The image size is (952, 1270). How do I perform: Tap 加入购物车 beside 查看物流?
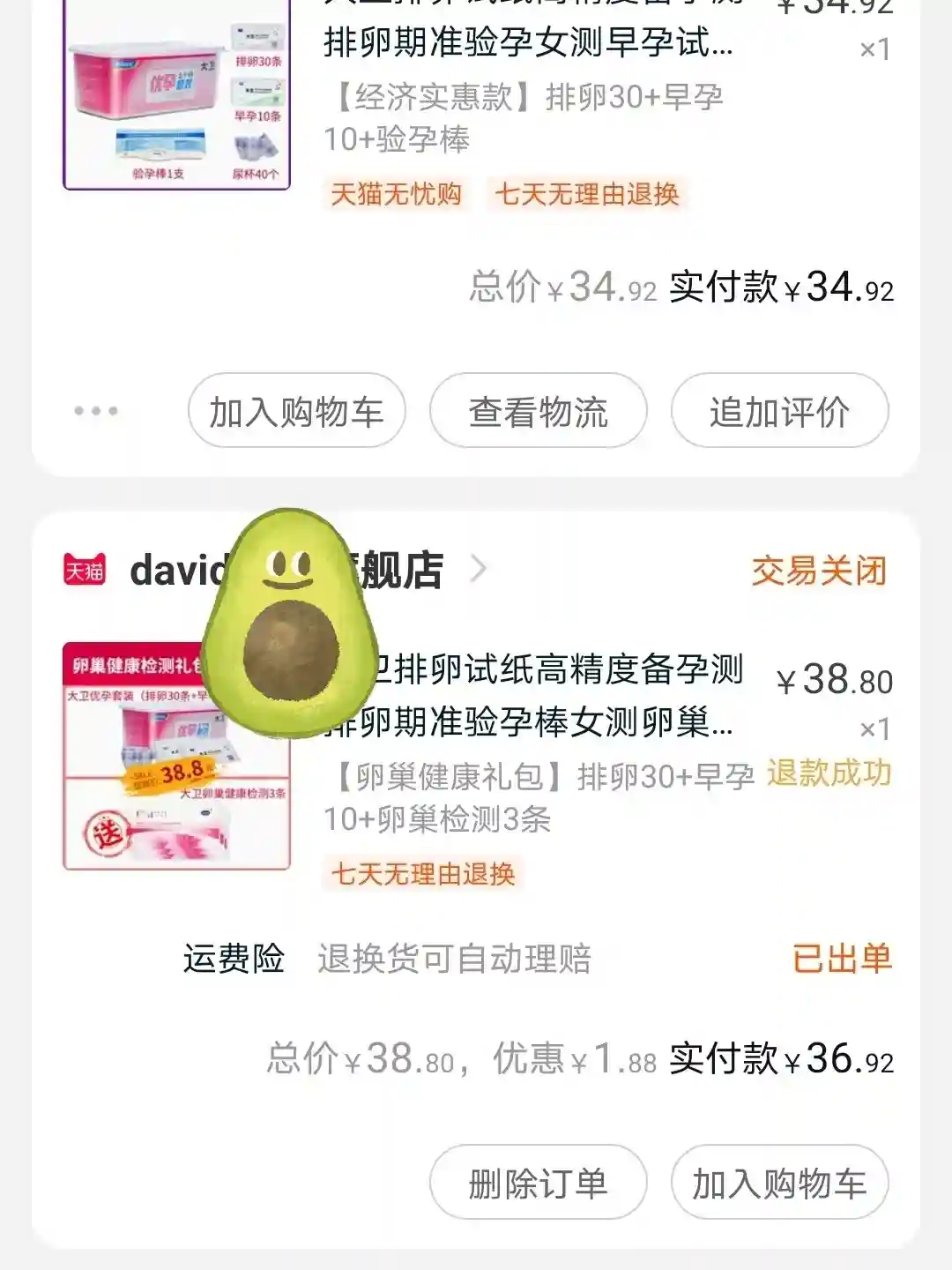point(296,411)
